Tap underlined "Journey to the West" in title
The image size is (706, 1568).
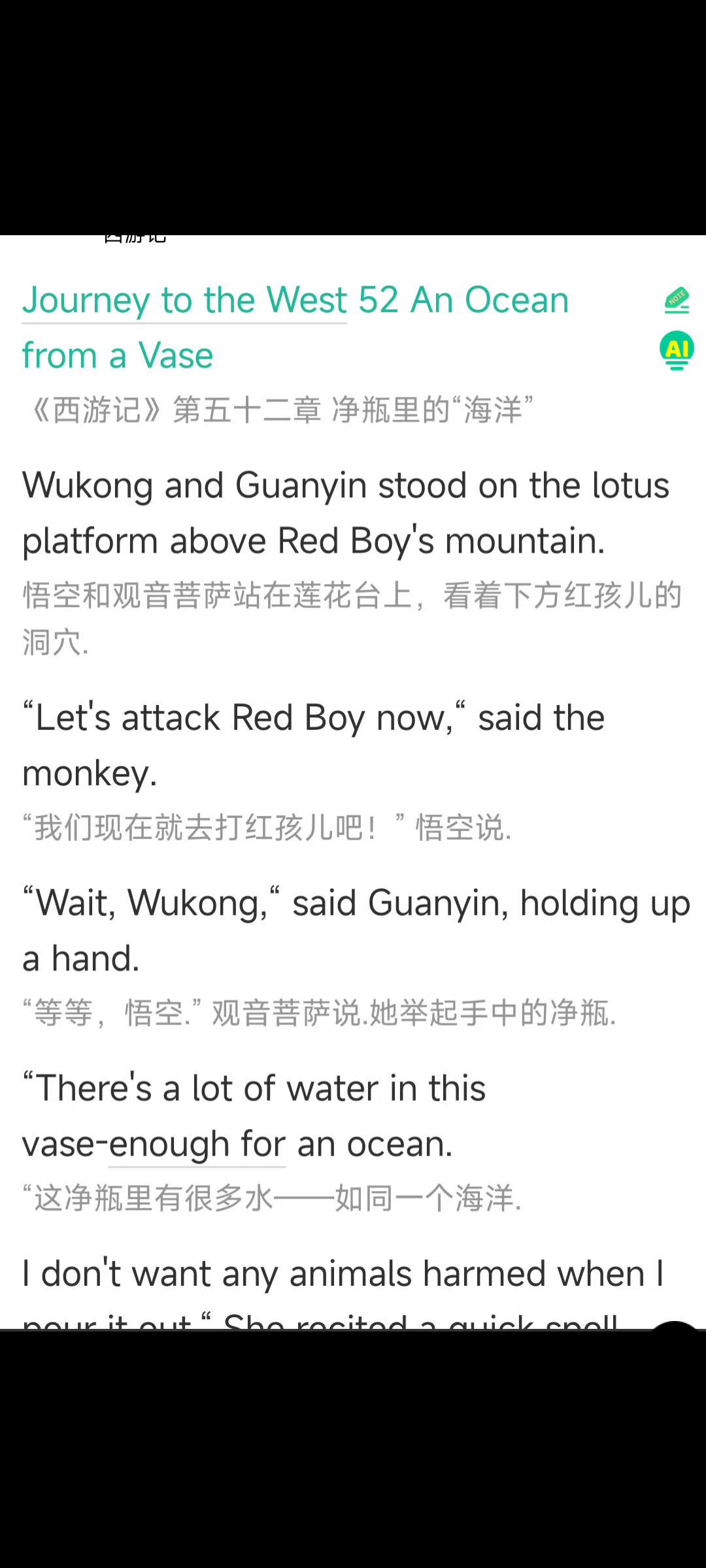tap(184, 301)
